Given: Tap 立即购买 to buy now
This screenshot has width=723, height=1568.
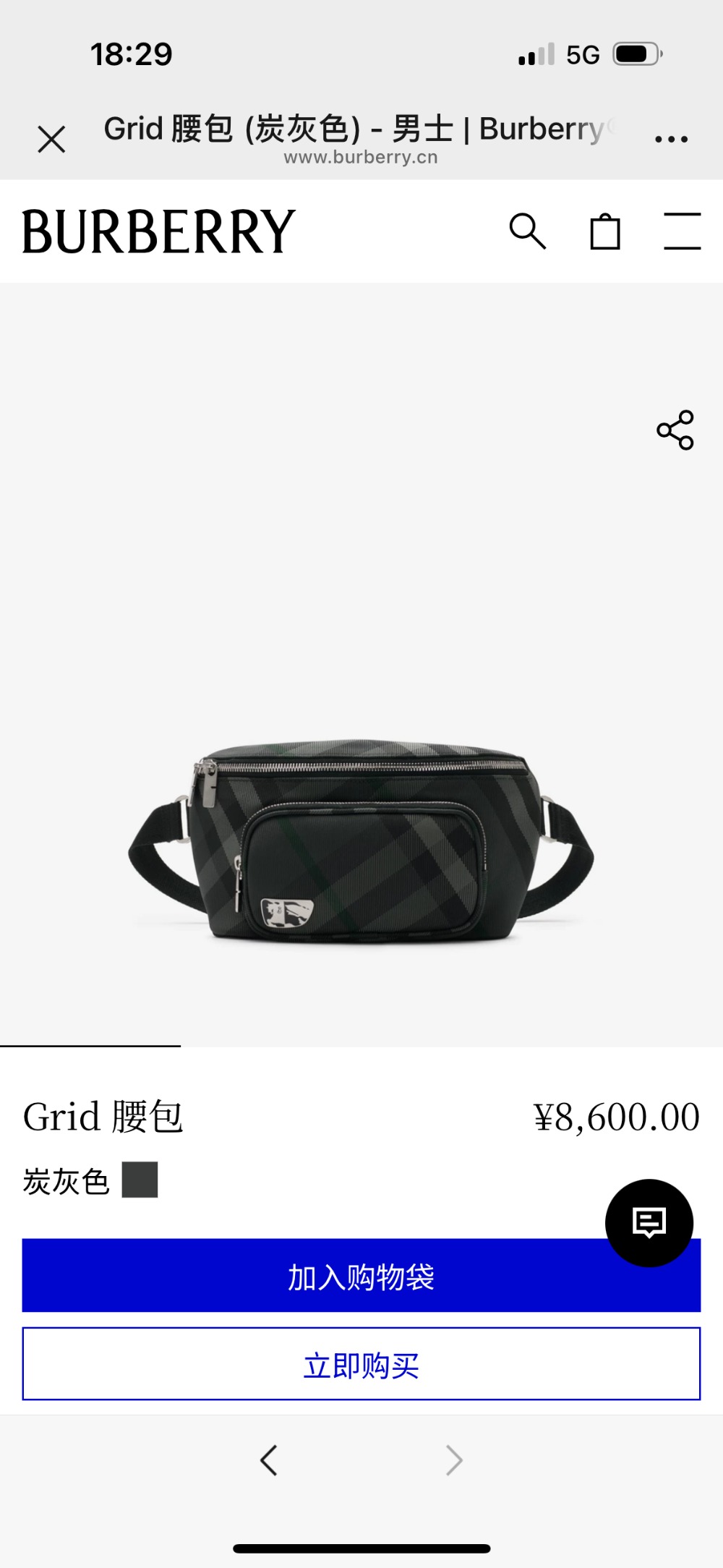Looking at the screenshot, I should (x=361, y=1364).
